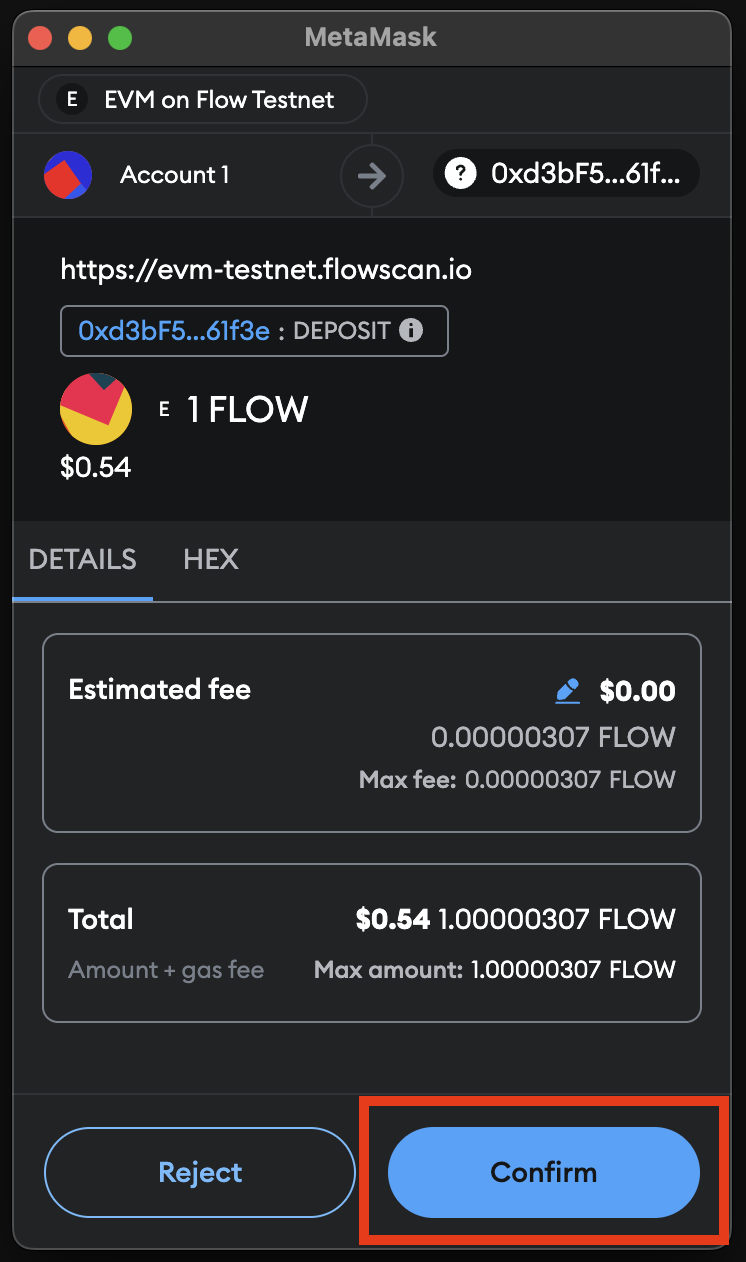Reject the transaction
The image size is (746, 1262).
[x=199, y=1172]
